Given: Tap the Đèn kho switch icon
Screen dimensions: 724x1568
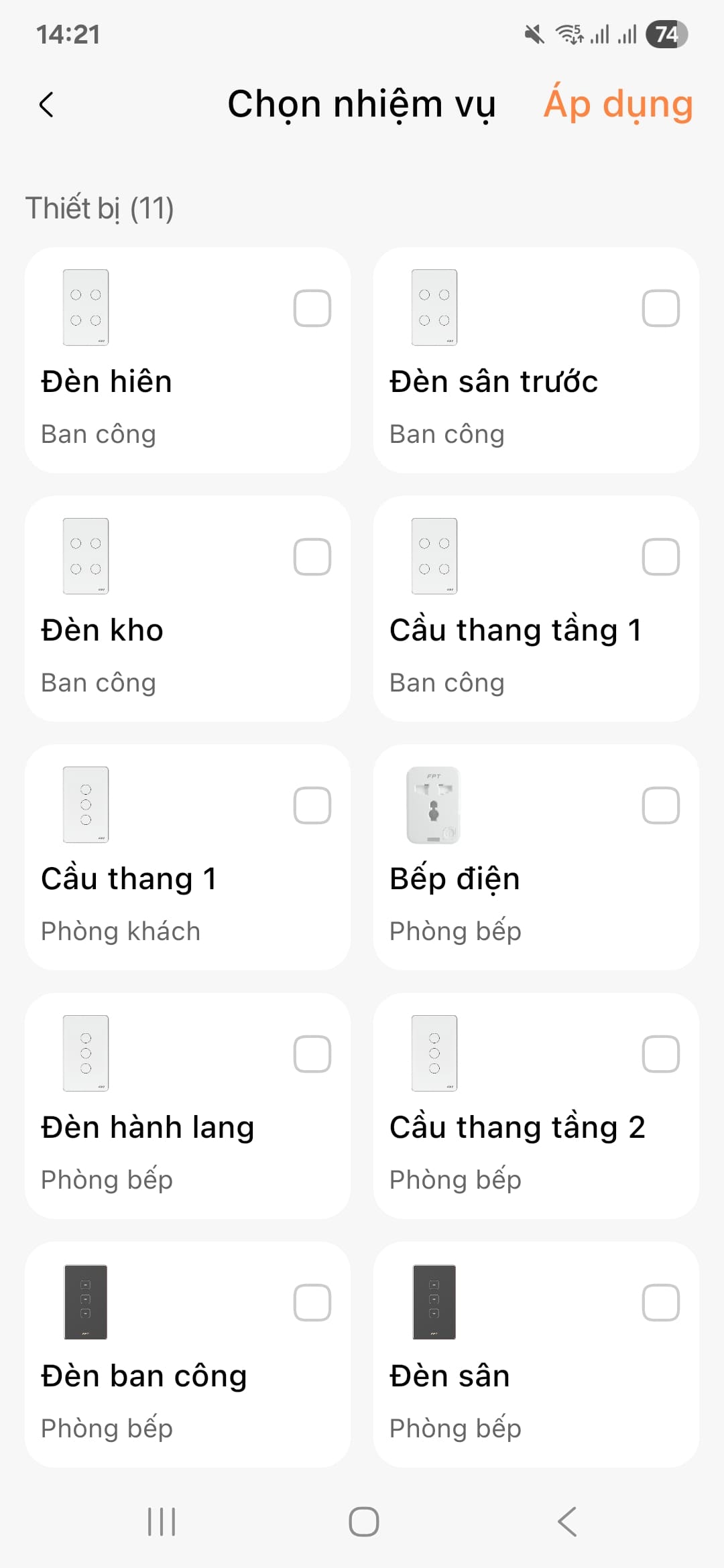Looking at the screenshot, I should tap(86, 555).
